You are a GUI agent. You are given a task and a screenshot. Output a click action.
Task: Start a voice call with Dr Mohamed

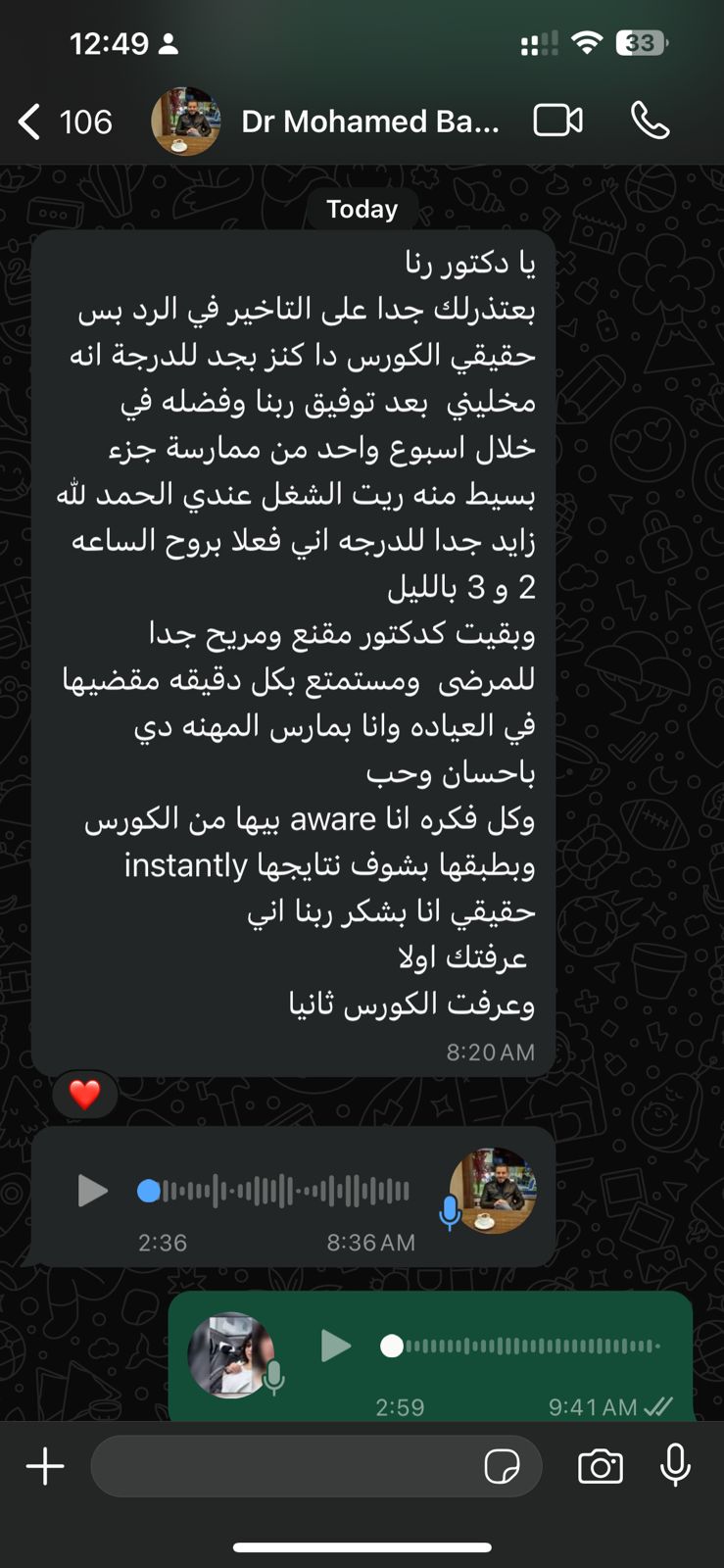(x=650, y=122)
